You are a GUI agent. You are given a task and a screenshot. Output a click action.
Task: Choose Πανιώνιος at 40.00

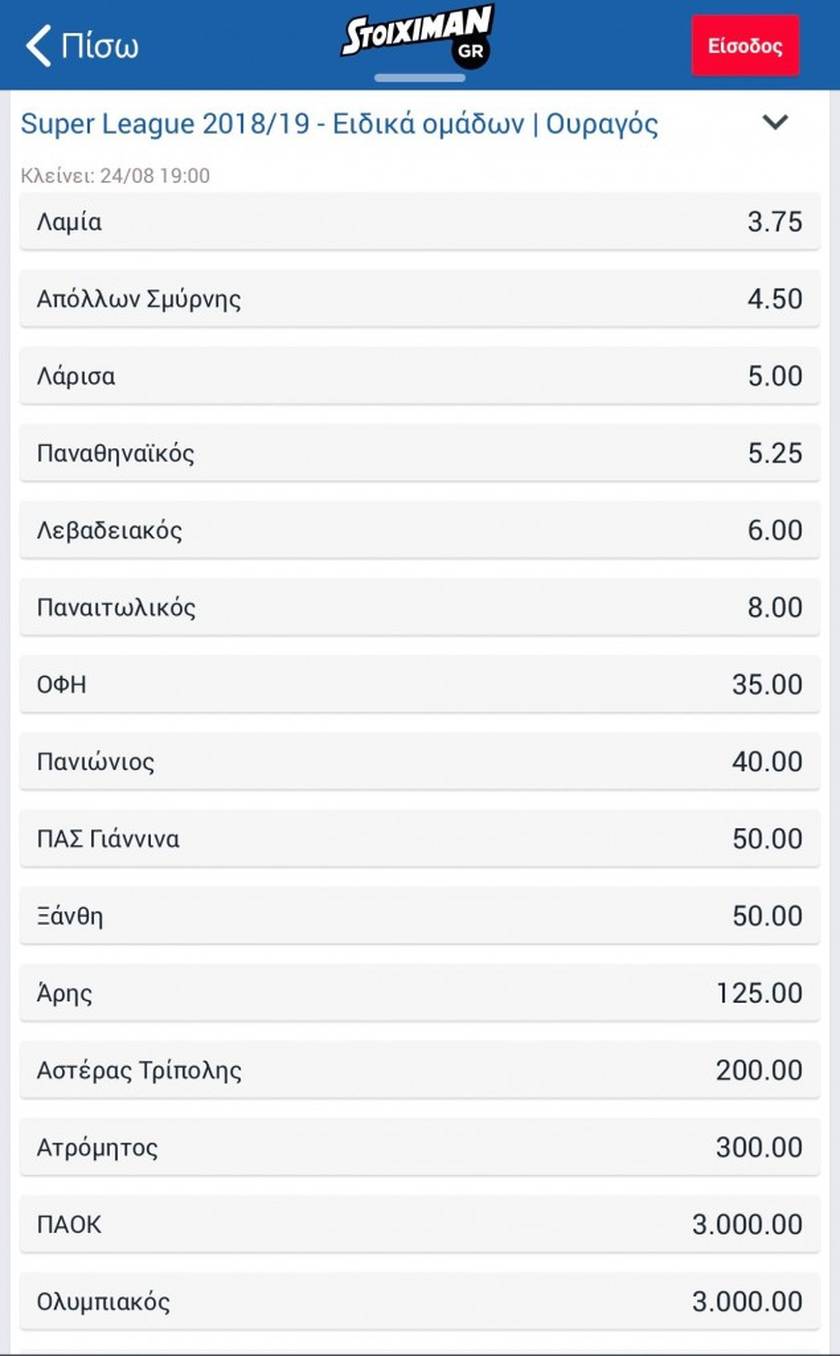tap(420, 761)
